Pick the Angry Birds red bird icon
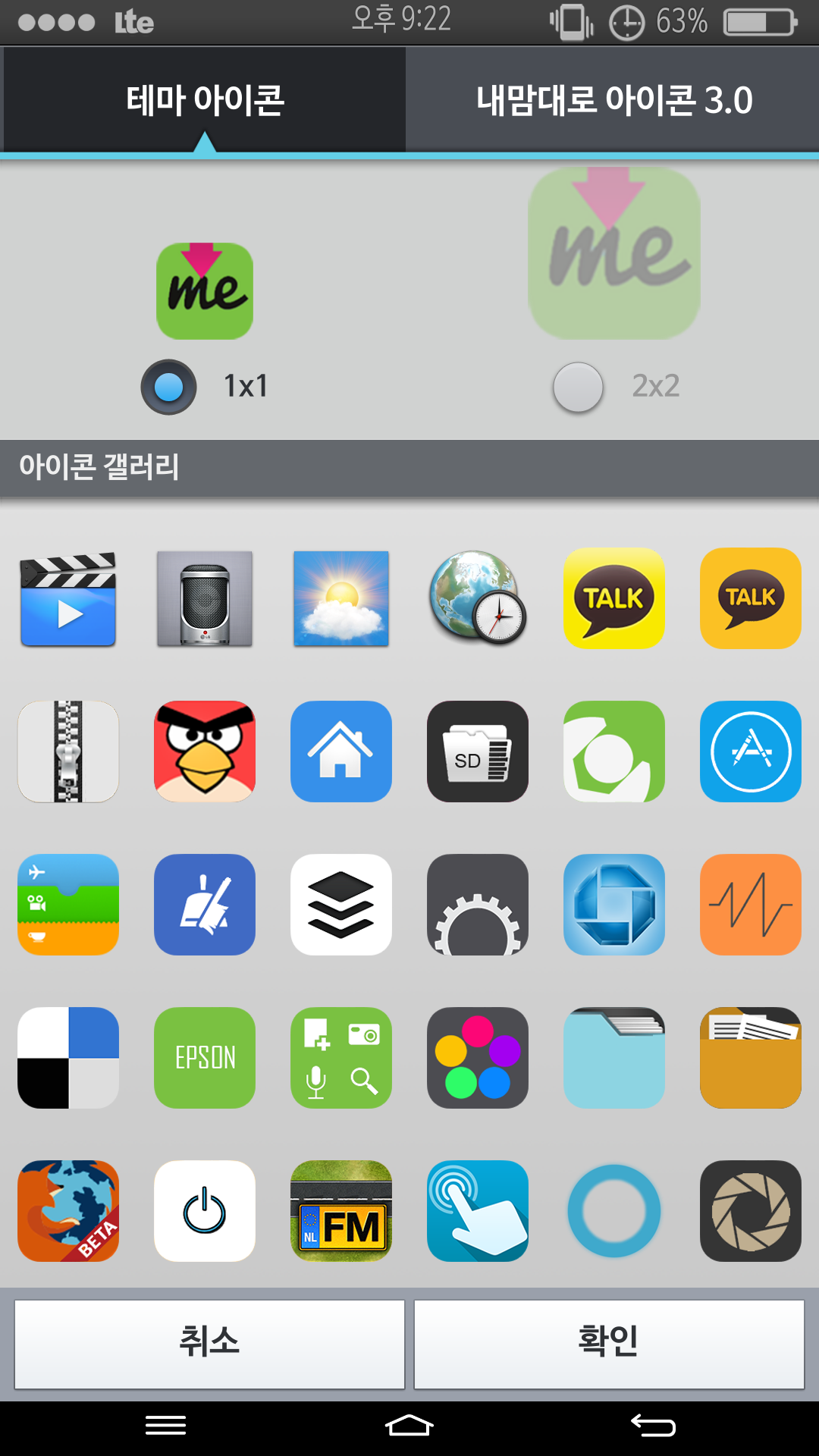Image resolution: width=819 pixels, height=1456 pixels. 205,752
